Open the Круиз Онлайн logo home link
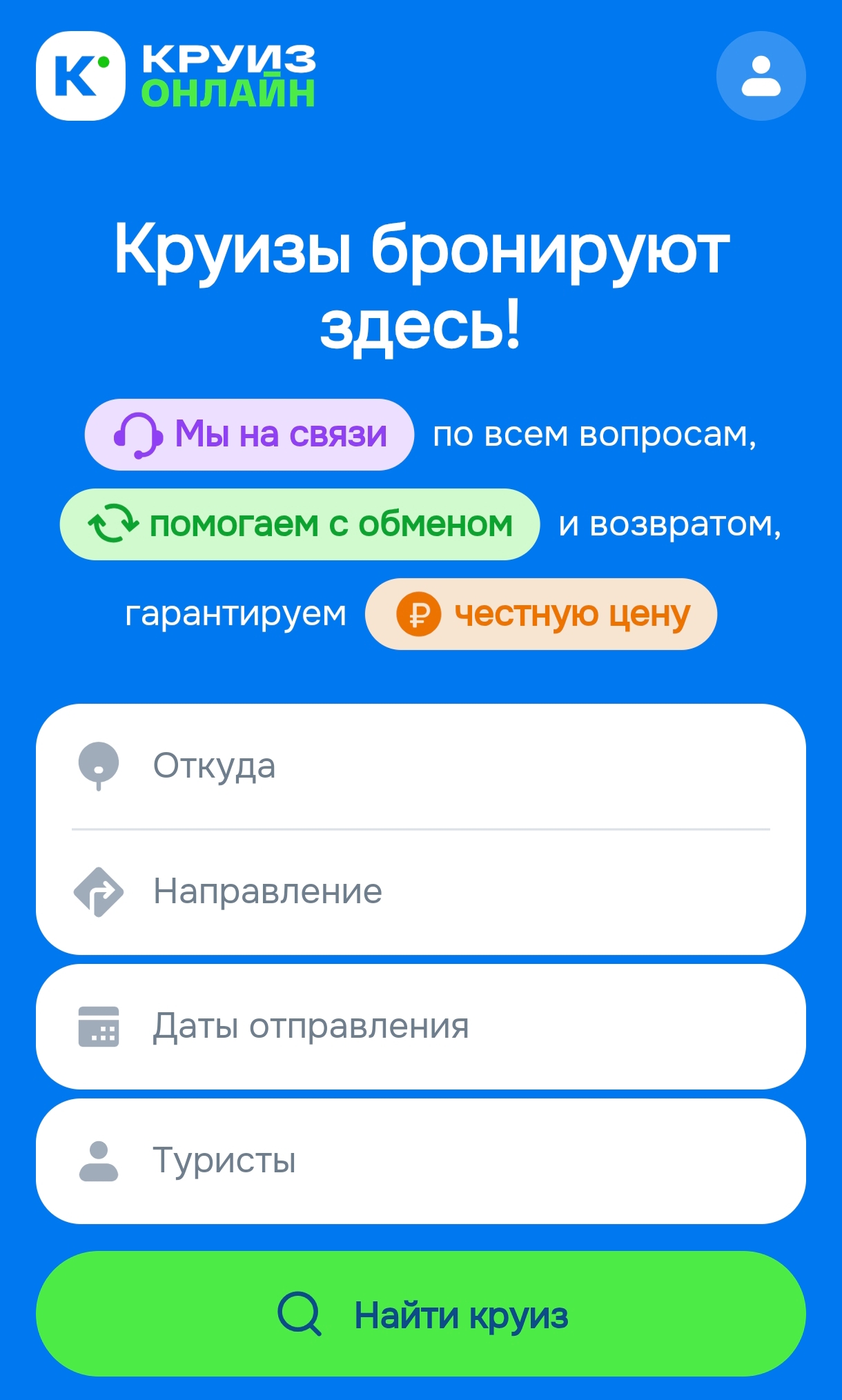Viewport: 842px width, 1400px height. [177, 76]
